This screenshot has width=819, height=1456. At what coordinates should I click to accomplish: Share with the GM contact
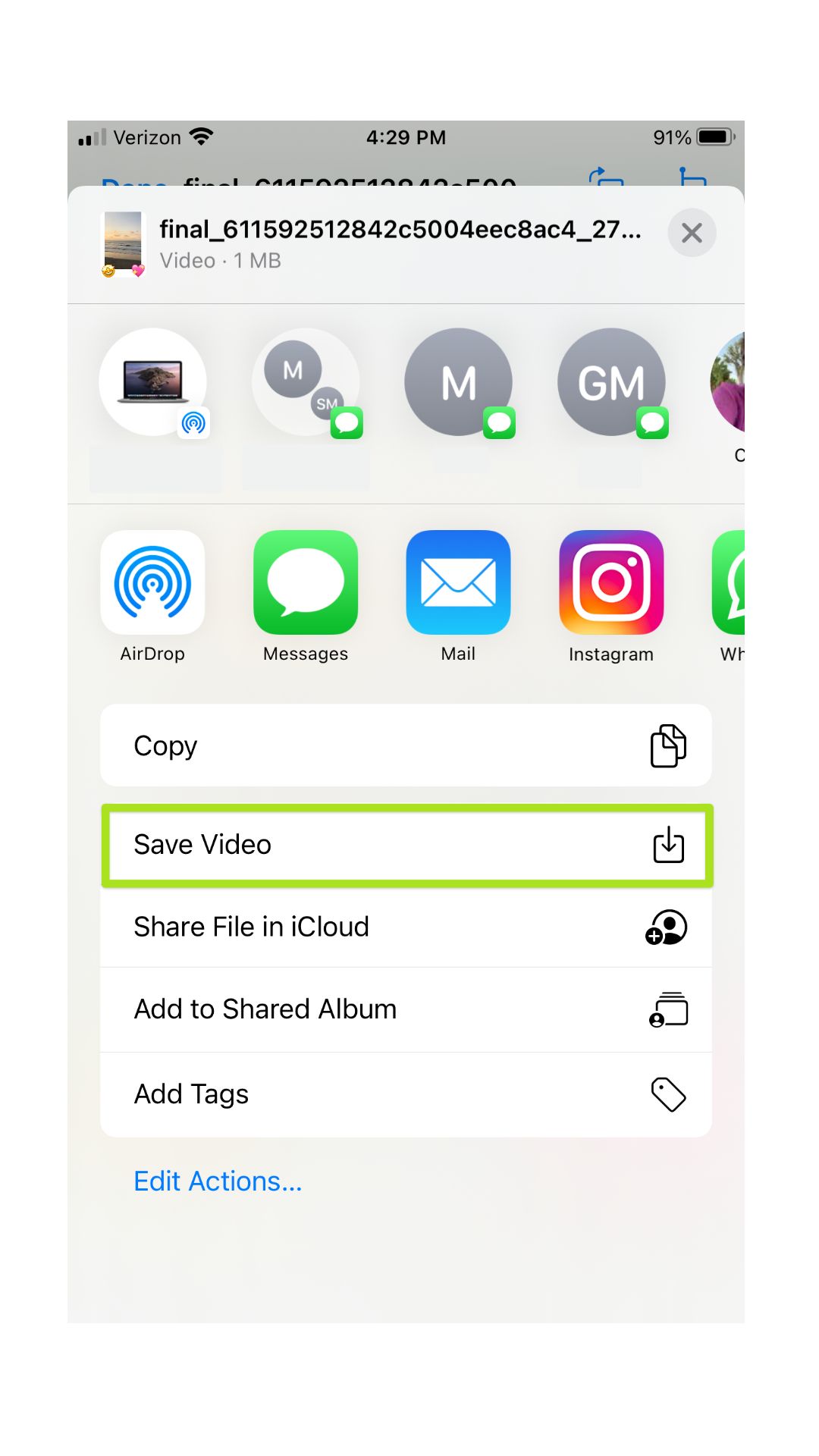[611, 382]
